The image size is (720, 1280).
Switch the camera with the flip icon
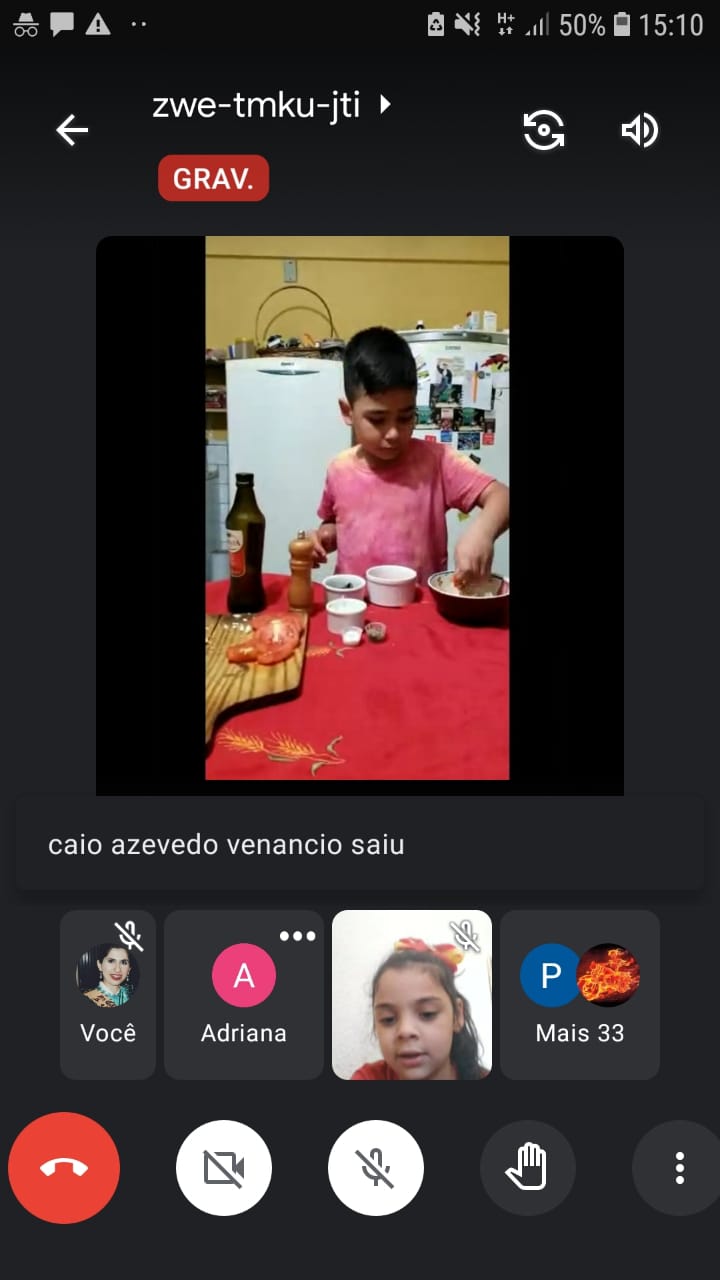(x=544, y=130)
